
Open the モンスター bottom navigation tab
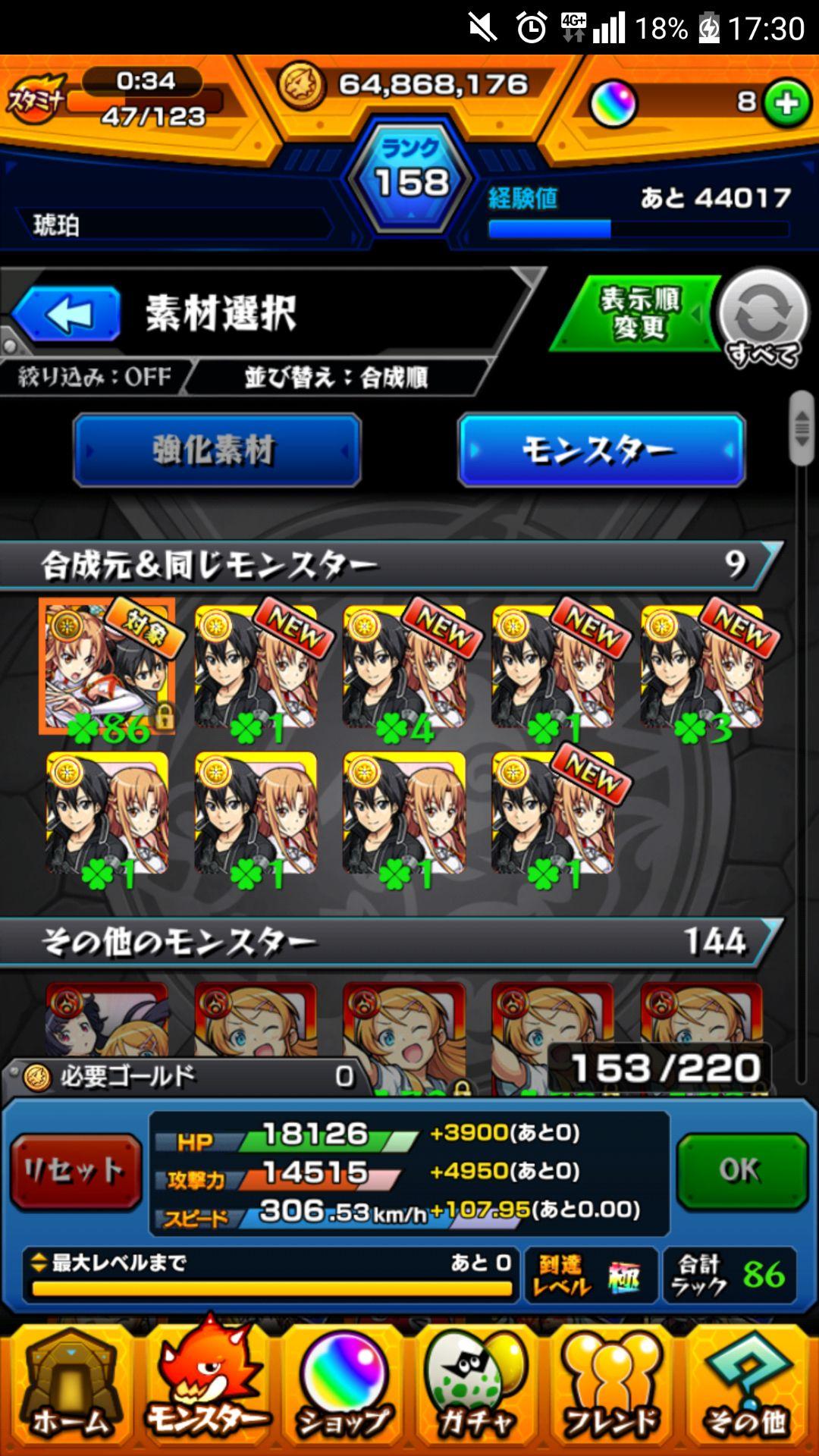[206, 1388]
